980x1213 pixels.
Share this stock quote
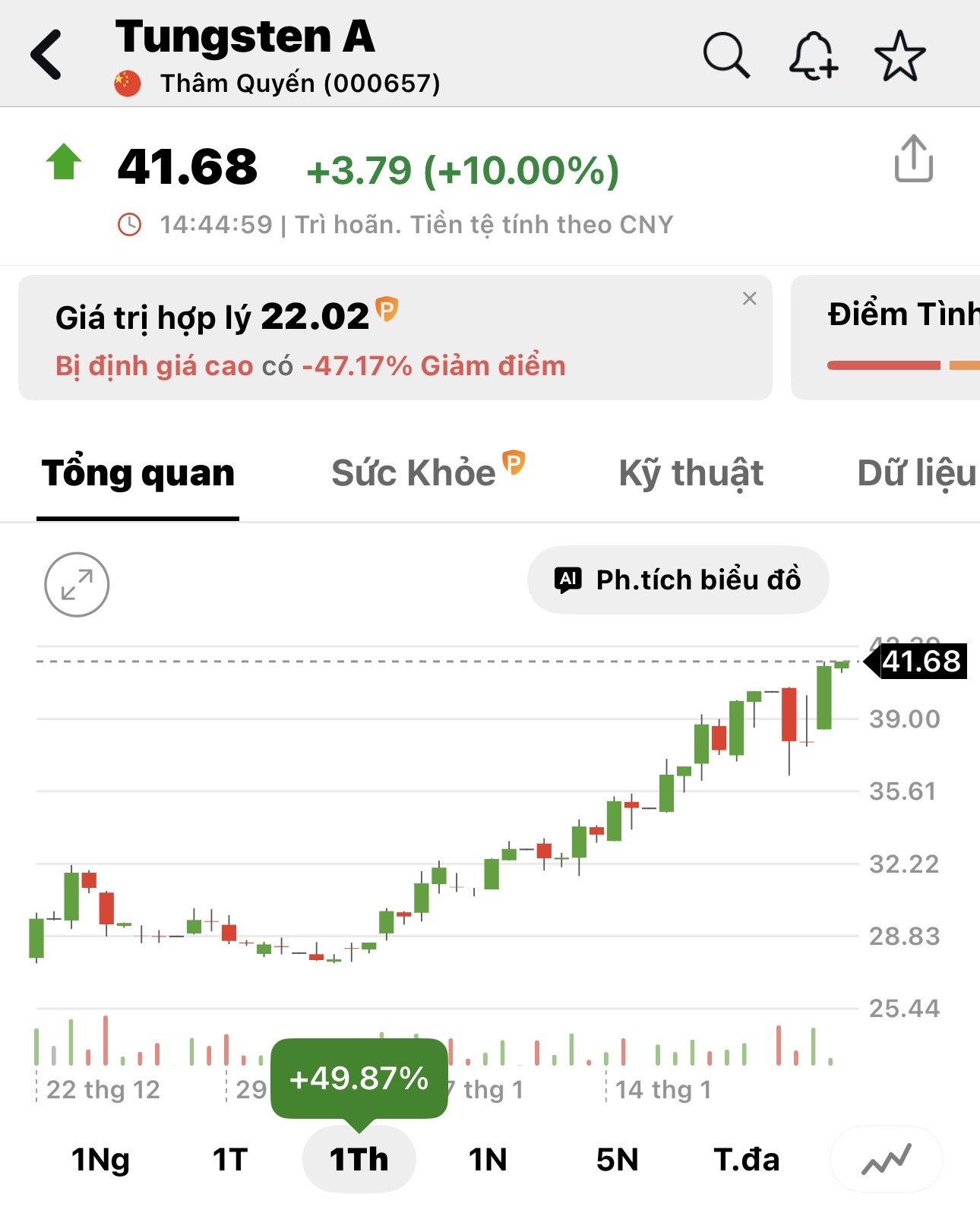point(913,159)
